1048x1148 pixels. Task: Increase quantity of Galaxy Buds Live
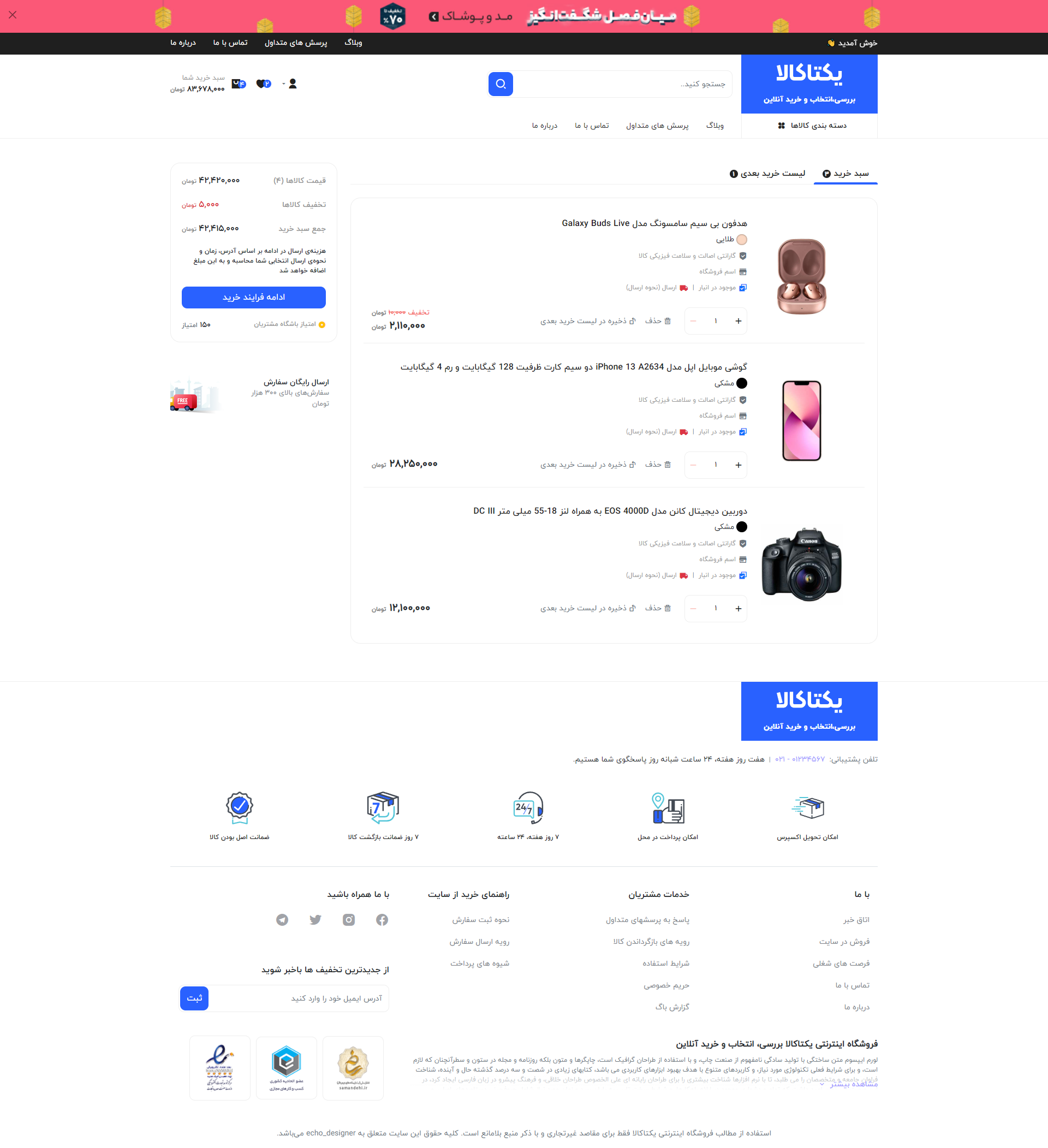[x=738, y=321]
